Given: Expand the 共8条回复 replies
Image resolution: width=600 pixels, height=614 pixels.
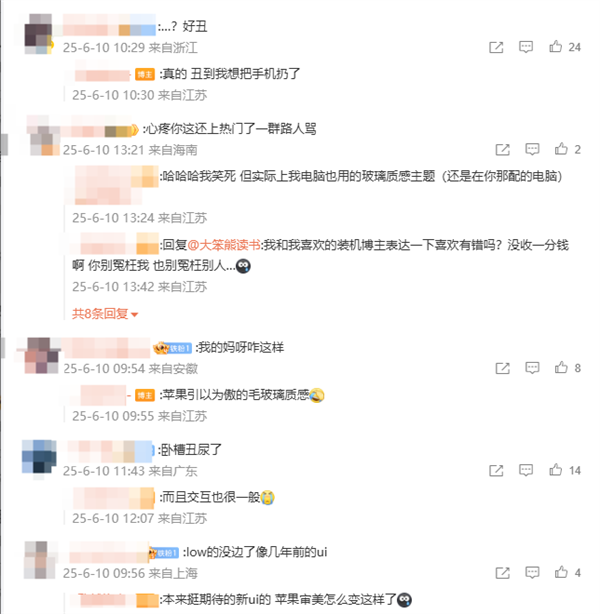Looking at the screenshot, I should [104, 313].
